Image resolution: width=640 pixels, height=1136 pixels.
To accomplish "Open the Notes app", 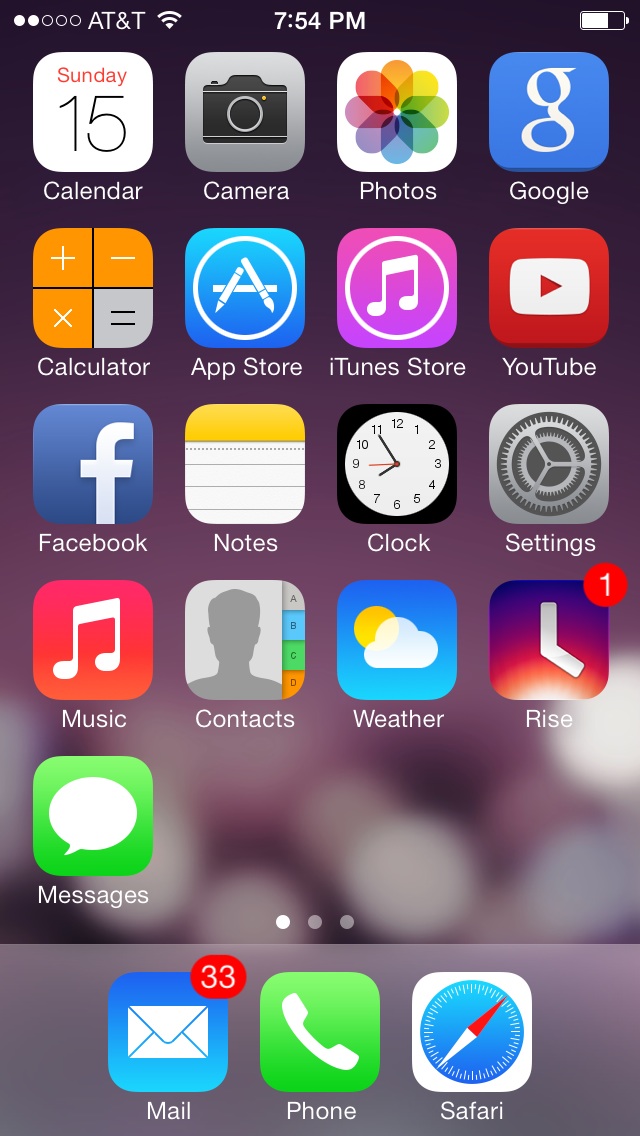I will click(245, 464).
